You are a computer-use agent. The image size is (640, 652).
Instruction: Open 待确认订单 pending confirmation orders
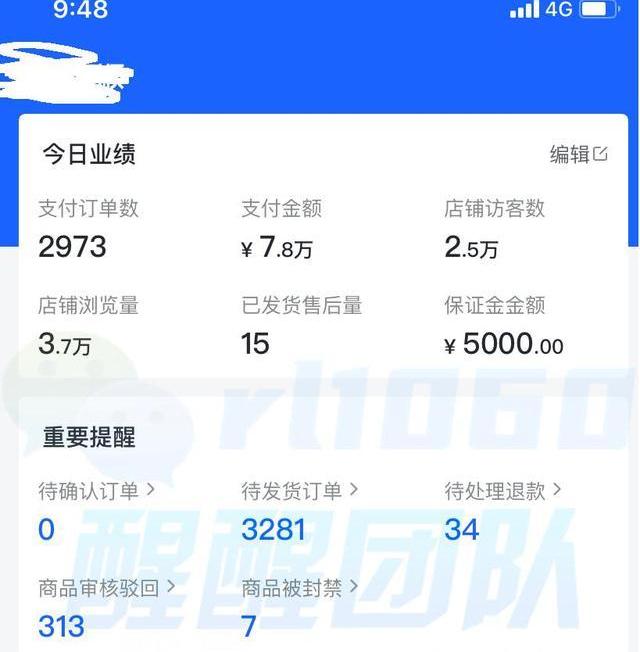[96, 491]
